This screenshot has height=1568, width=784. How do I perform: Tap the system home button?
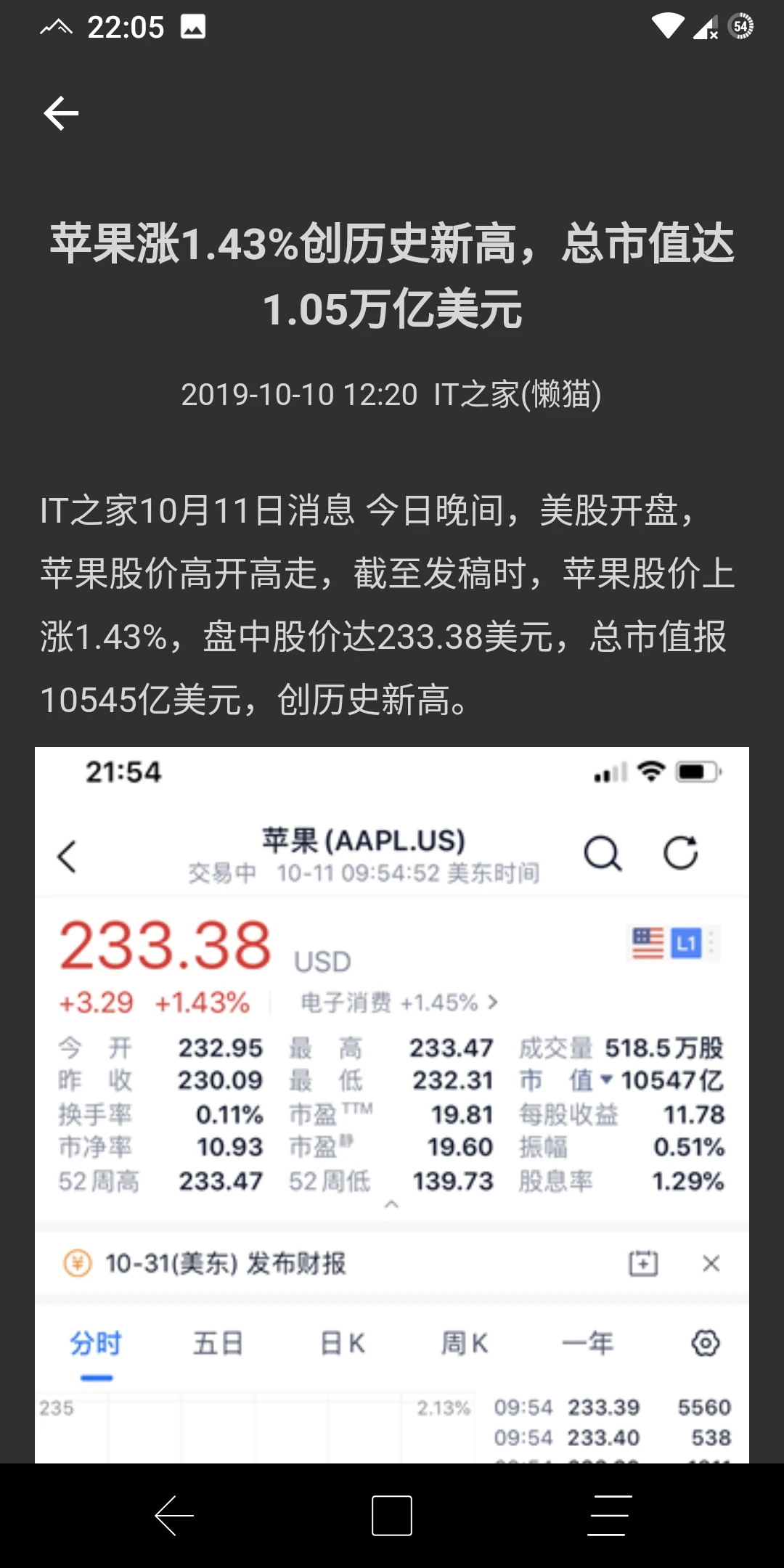point(392,1516)
